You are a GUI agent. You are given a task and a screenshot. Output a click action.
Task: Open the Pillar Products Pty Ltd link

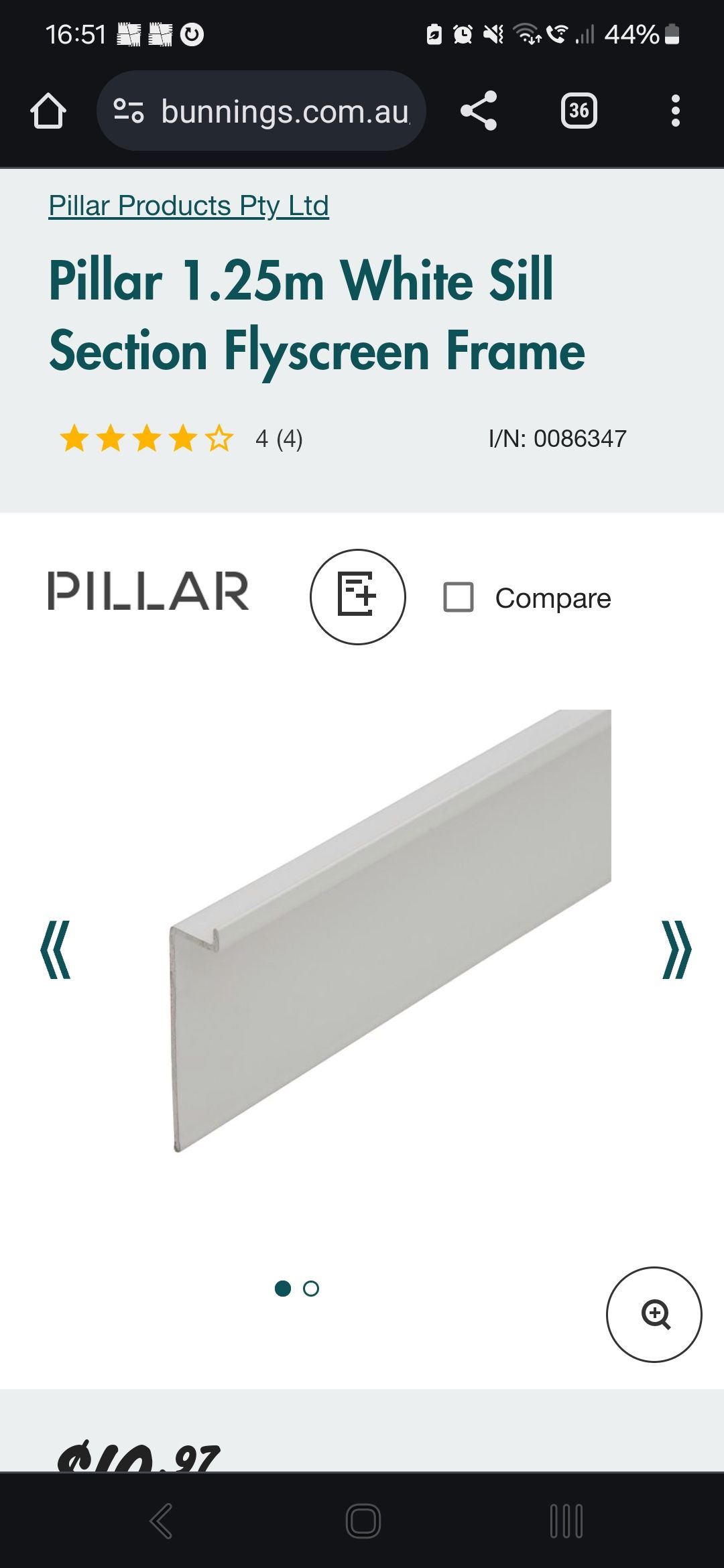click(x=188, y=206)
